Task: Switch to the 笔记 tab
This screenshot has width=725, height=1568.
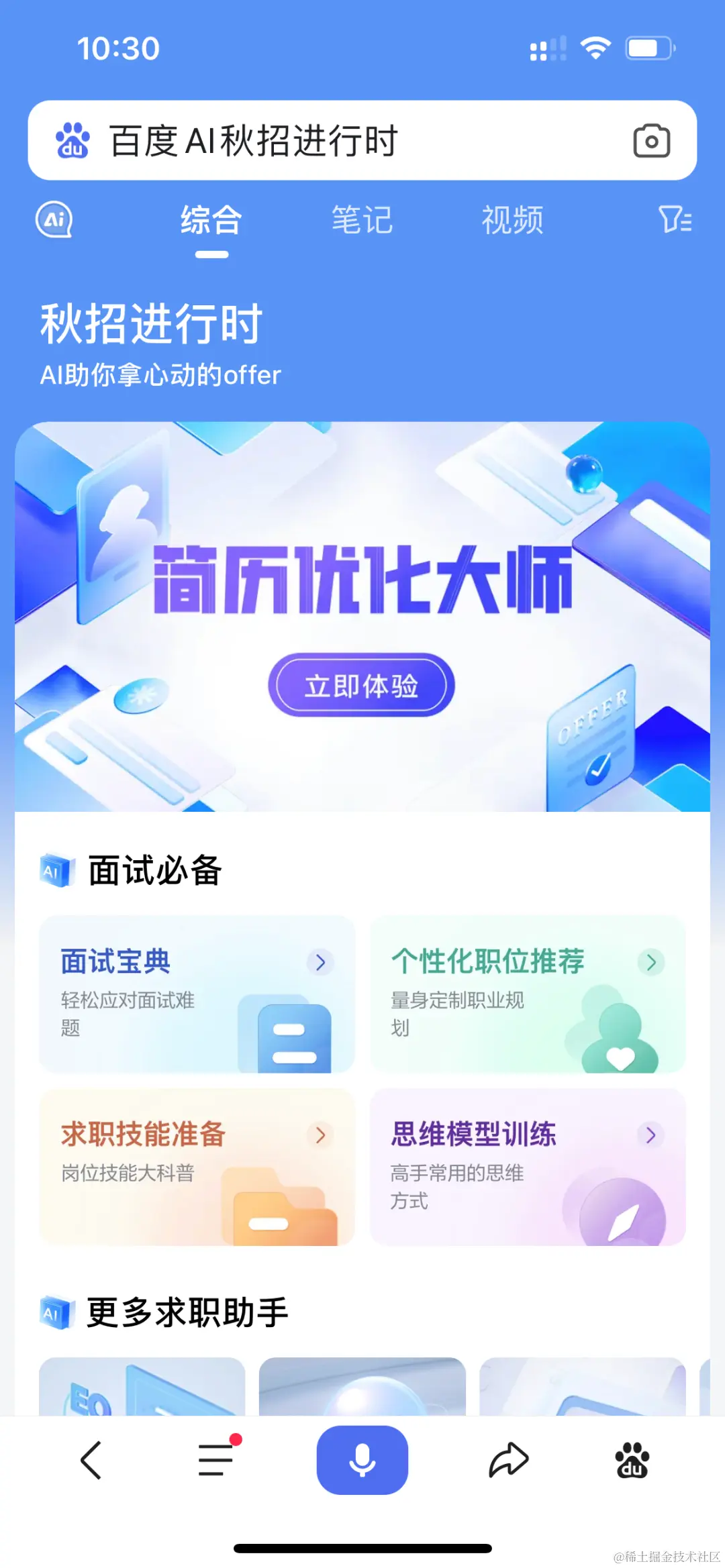Action: (x=362, y=220)
